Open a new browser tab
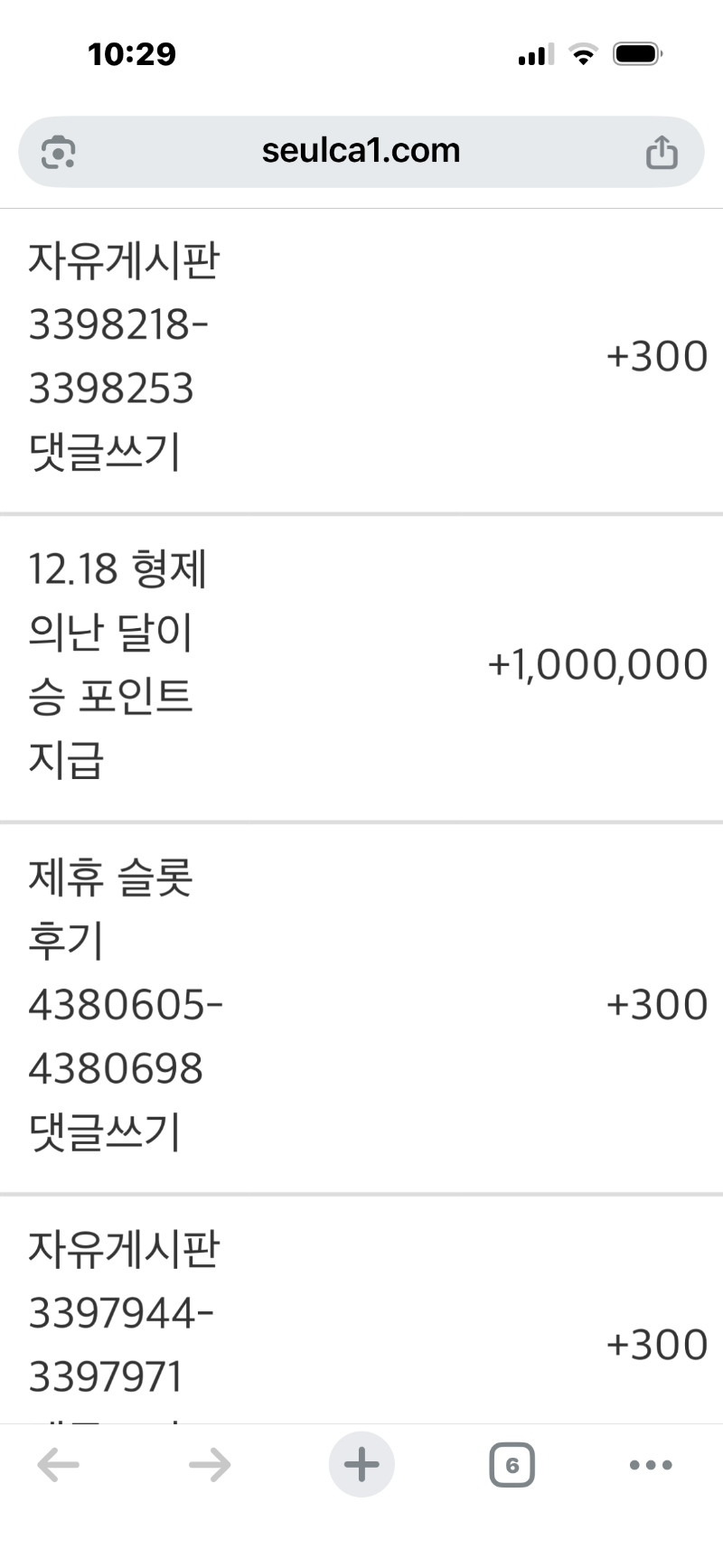Screen dimensions: 723x1568 click(x=361, y=1465)
